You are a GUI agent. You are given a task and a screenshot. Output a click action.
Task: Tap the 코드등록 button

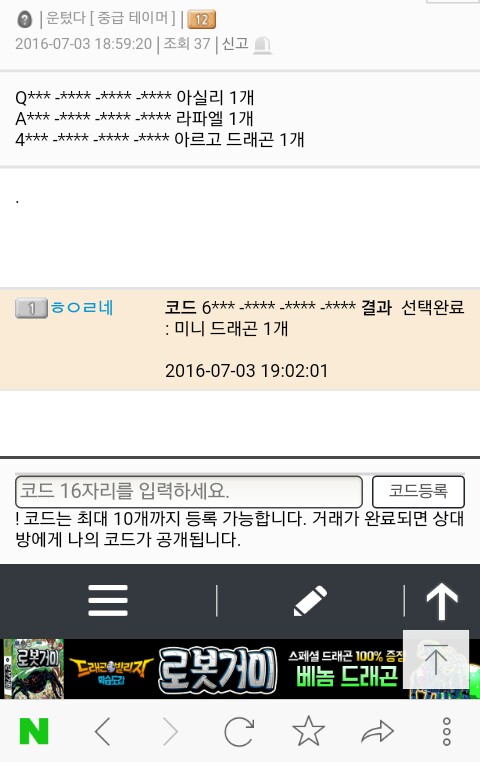[x=418, y=492]
